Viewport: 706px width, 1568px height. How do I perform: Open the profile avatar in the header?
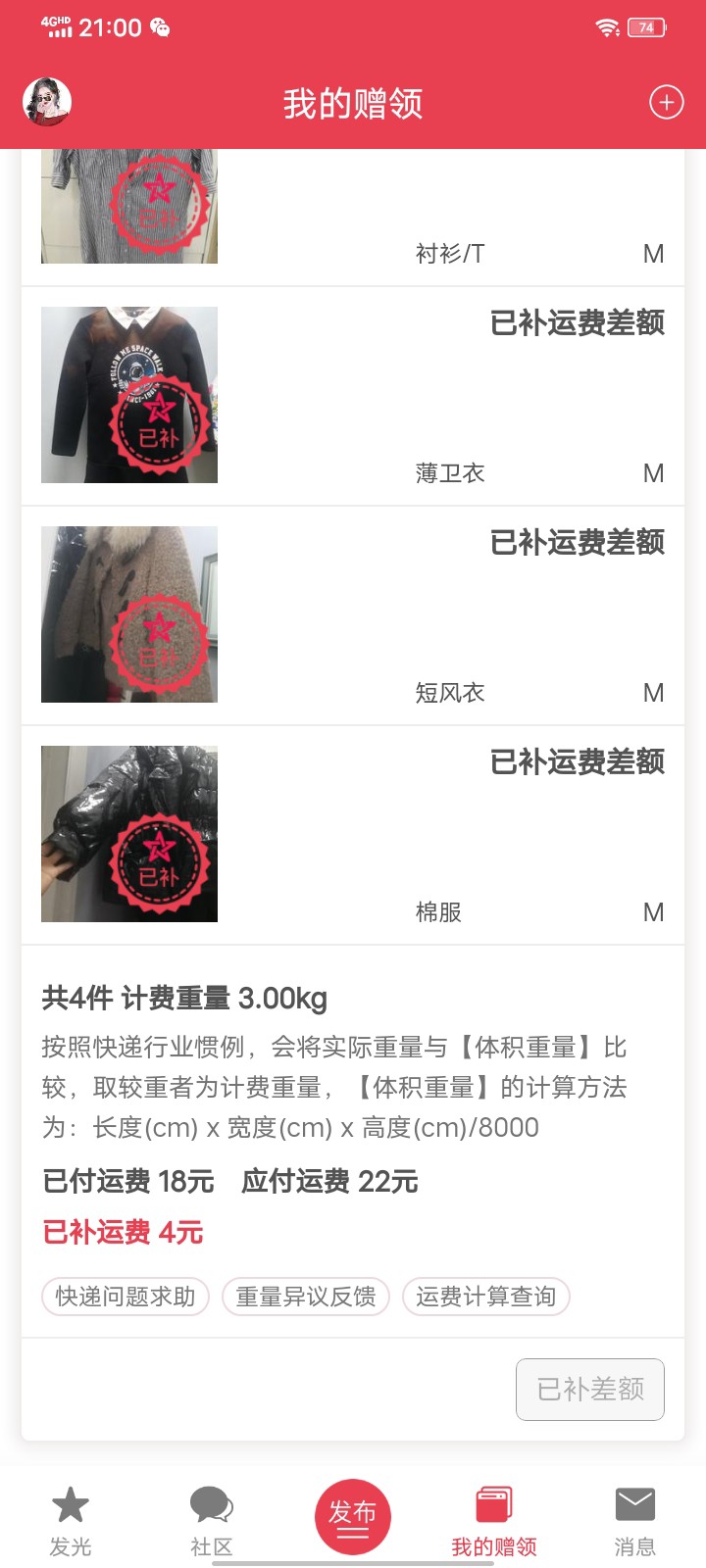point(47,102)
